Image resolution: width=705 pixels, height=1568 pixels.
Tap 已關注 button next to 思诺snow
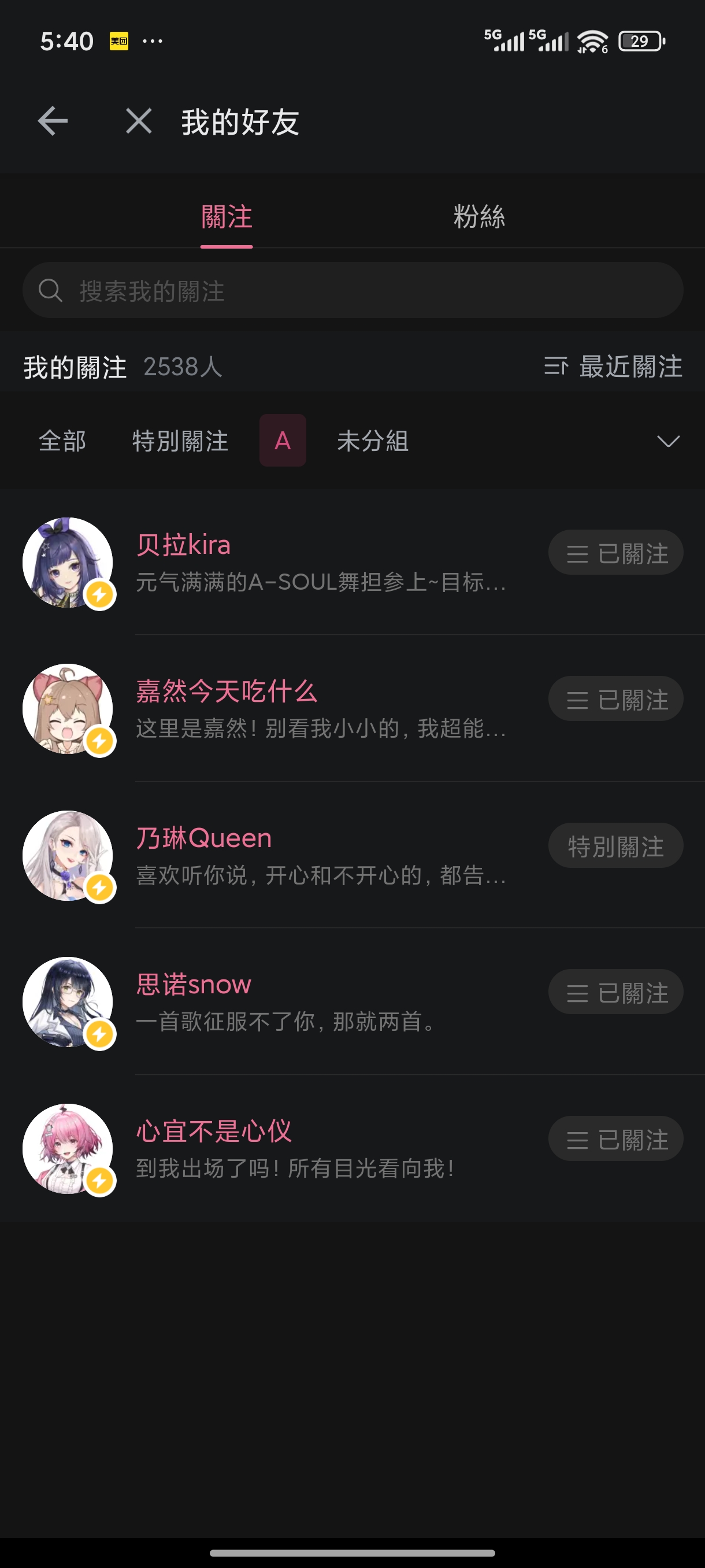pos(615,992)
